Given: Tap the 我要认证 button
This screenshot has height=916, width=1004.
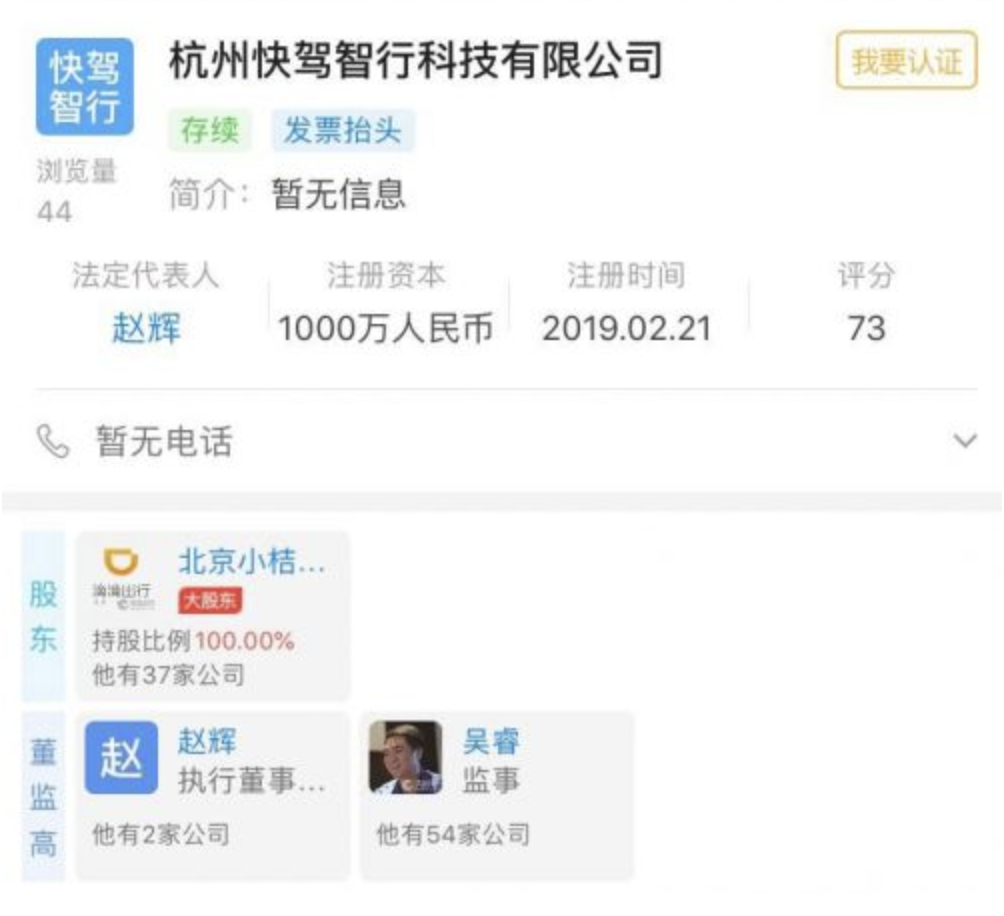Looking at the screenshot, I should point(906,61).
